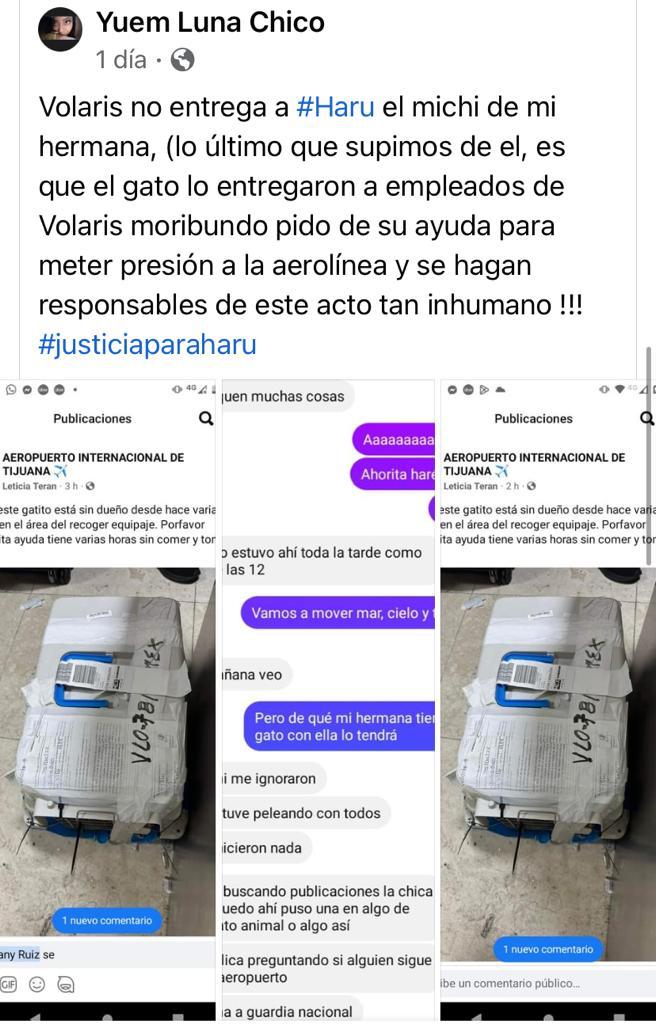This screenshot has height=1024, width=656.
Task: Open the middle chat screenshot photo
Action: coord(327,700)
